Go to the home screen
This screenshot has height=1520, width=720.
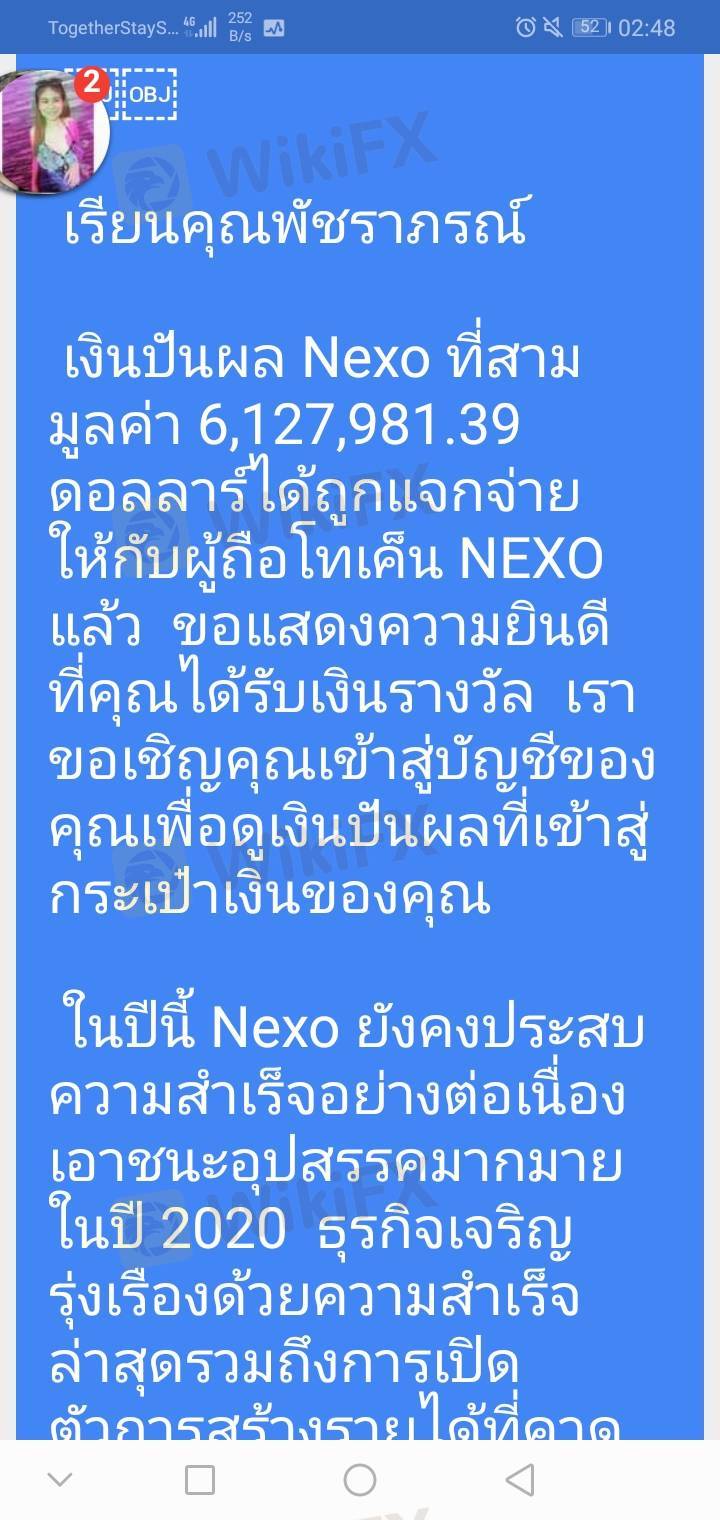[360, 1479]
